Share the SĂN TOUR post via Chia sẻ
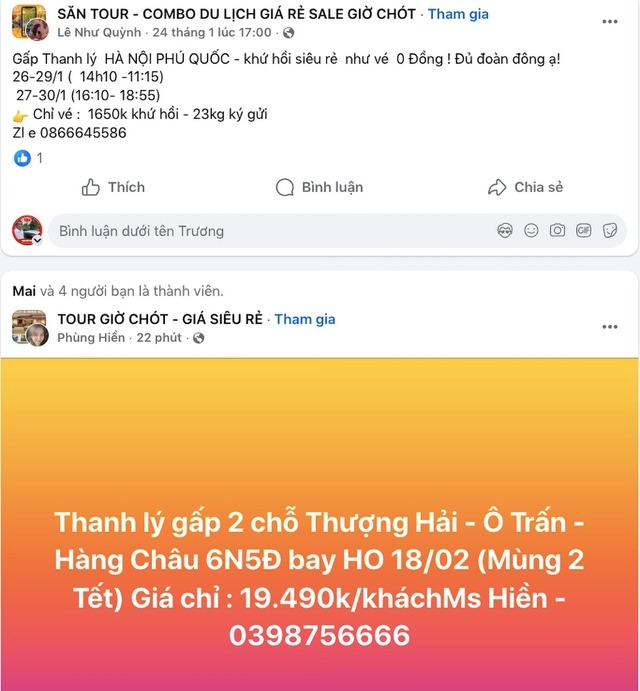 point(525,187)
